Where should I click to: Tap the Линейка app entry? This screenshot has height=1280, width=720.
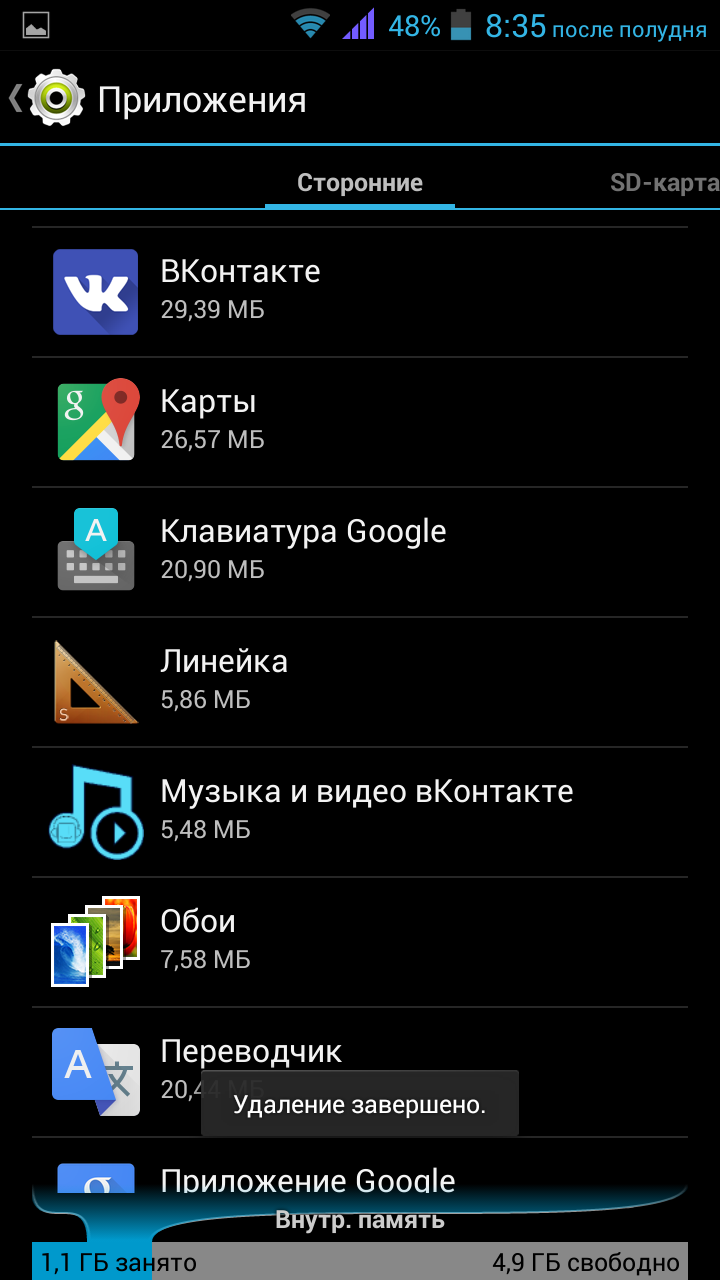tap(360, 682)
